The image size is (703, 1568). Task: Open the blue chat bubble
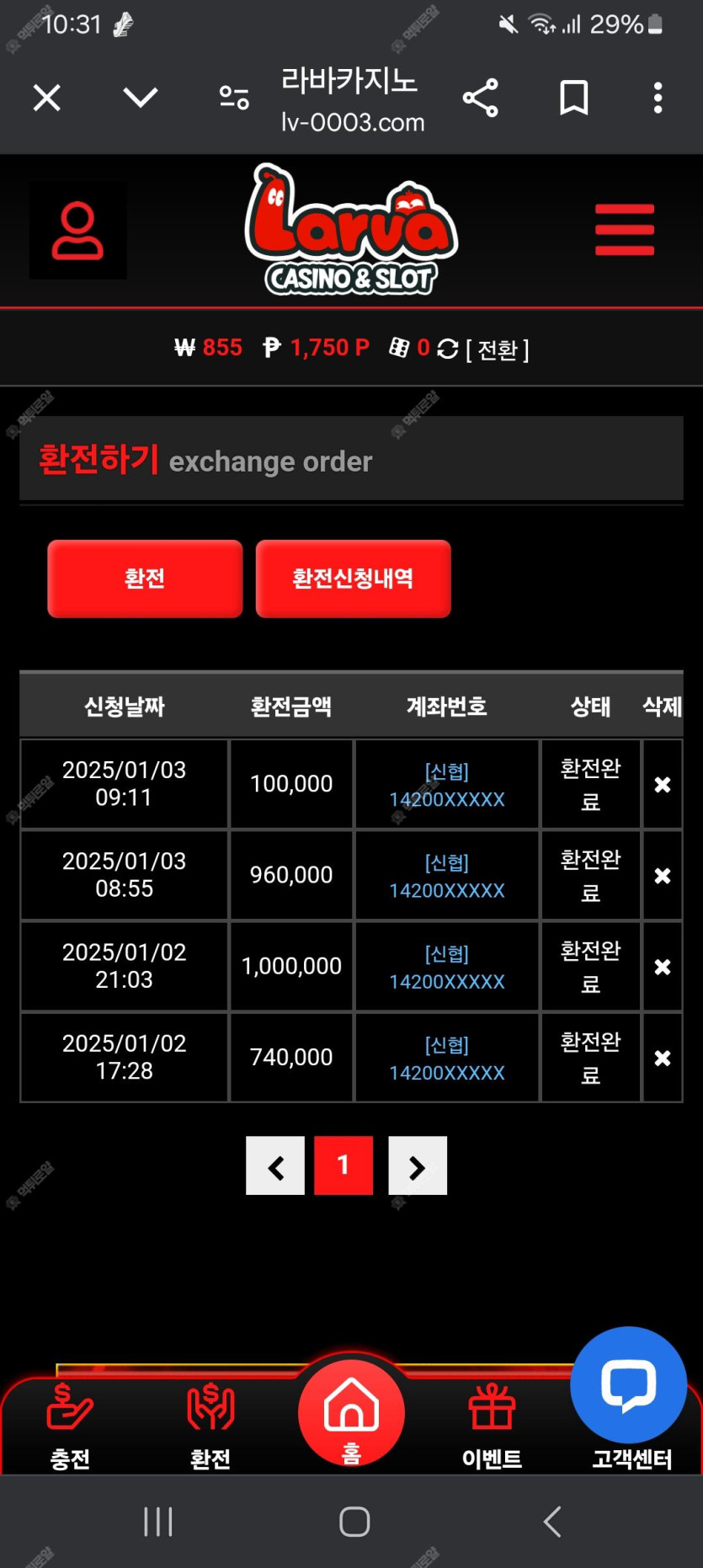pos(628,1384)
